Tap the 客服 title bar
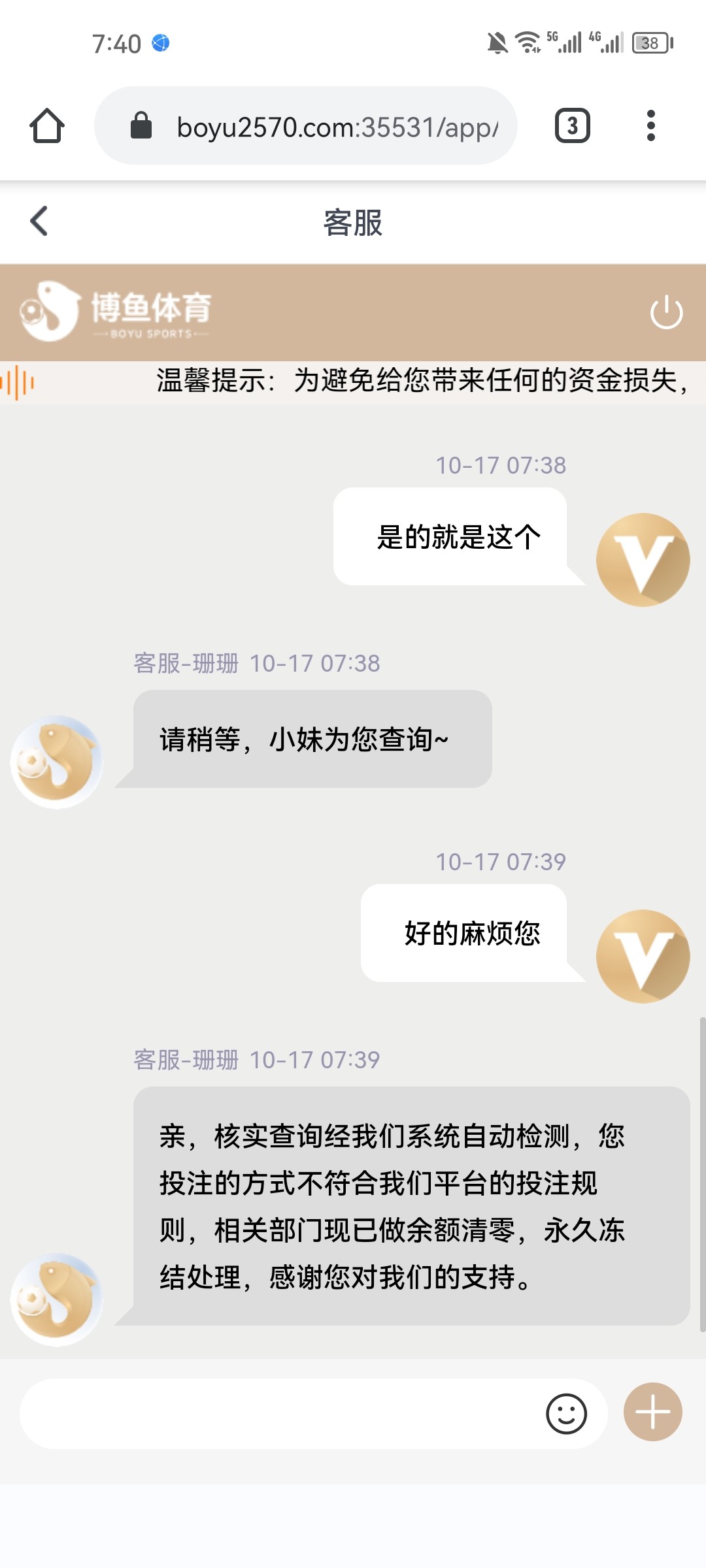Viewport: 706px width, 1568px height. pyautogui.click(x=353, y=222)
